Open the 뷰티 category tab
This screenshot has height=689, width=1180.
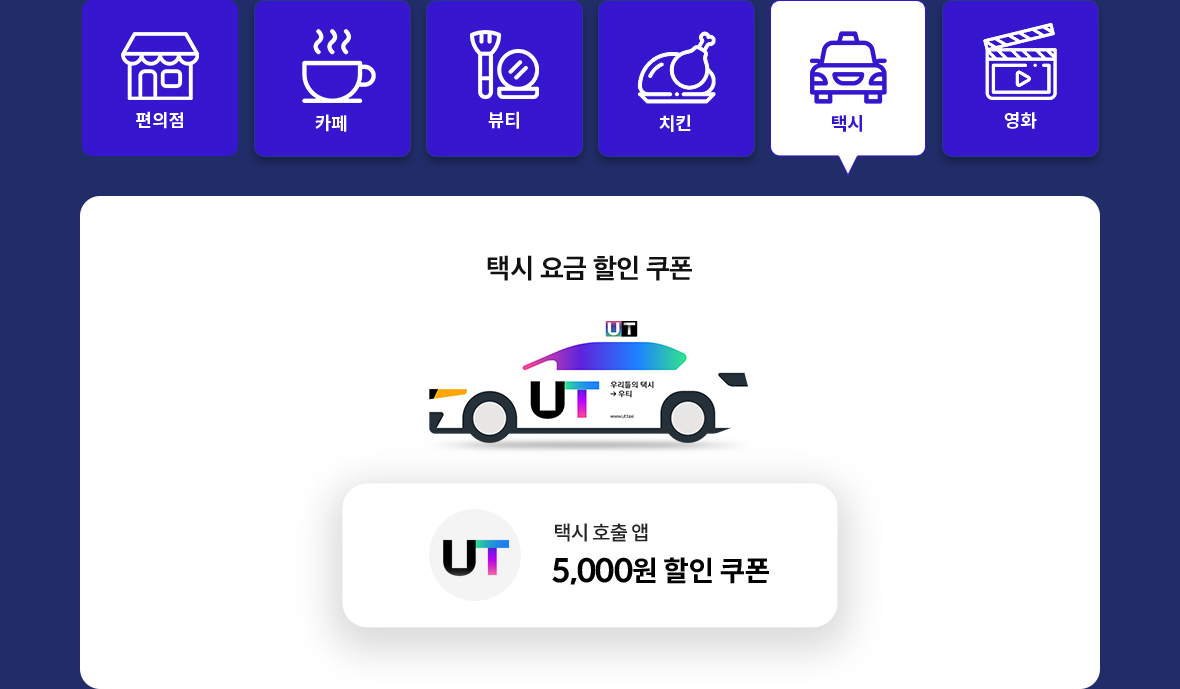(x=504, y=78)
